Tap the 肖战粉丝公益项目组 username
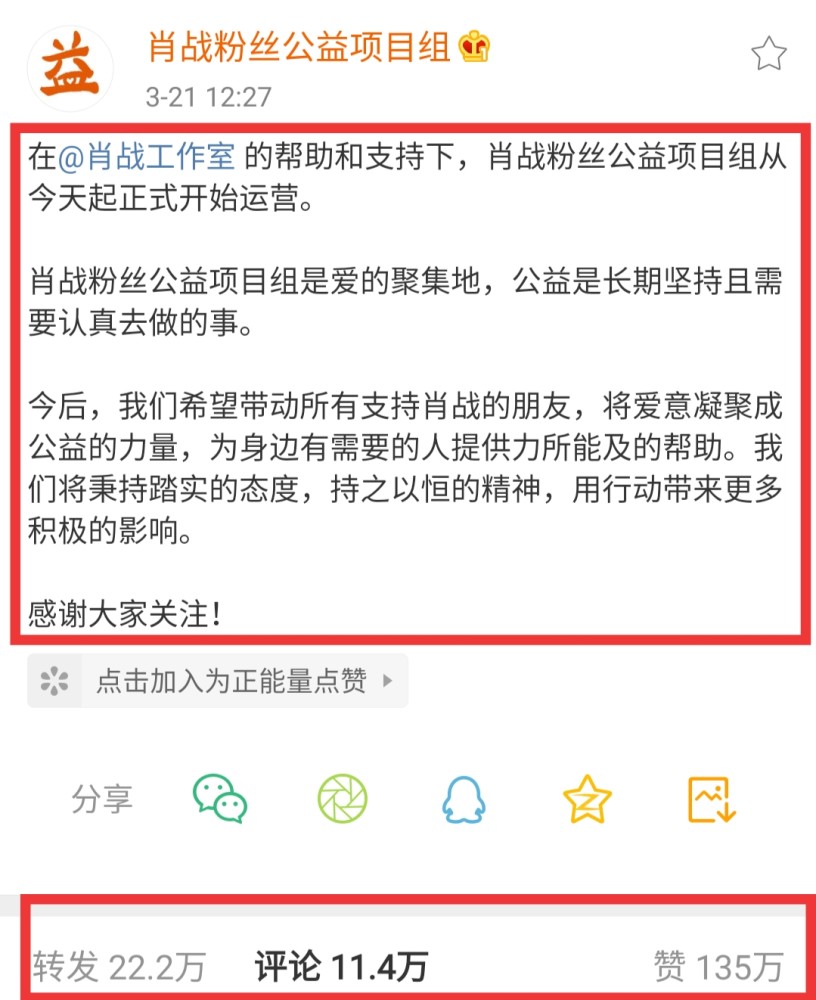816x1000 pixels. click(x=300, y=46)
